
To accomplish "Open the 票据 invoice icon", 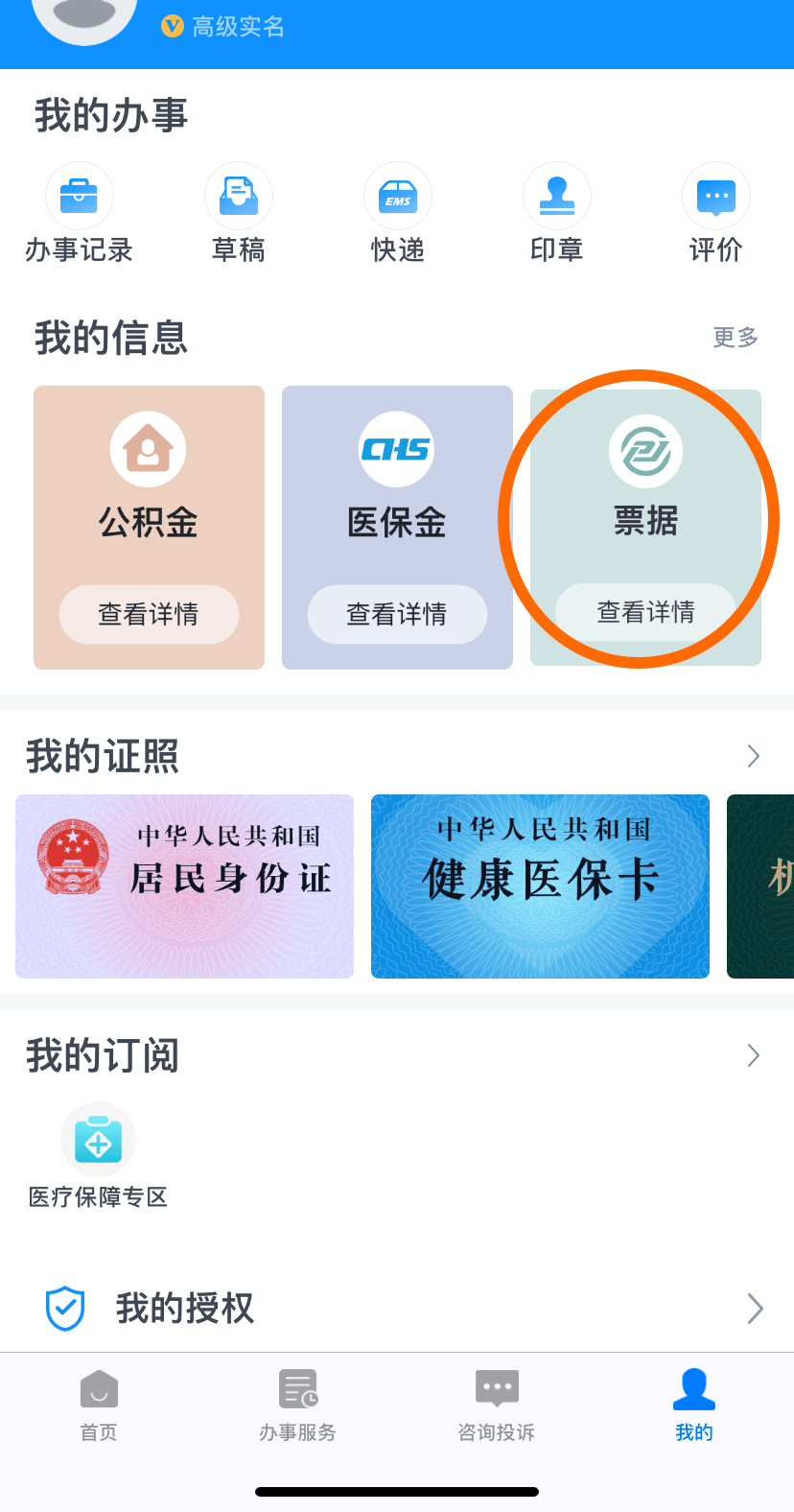I will click(644, 448).
